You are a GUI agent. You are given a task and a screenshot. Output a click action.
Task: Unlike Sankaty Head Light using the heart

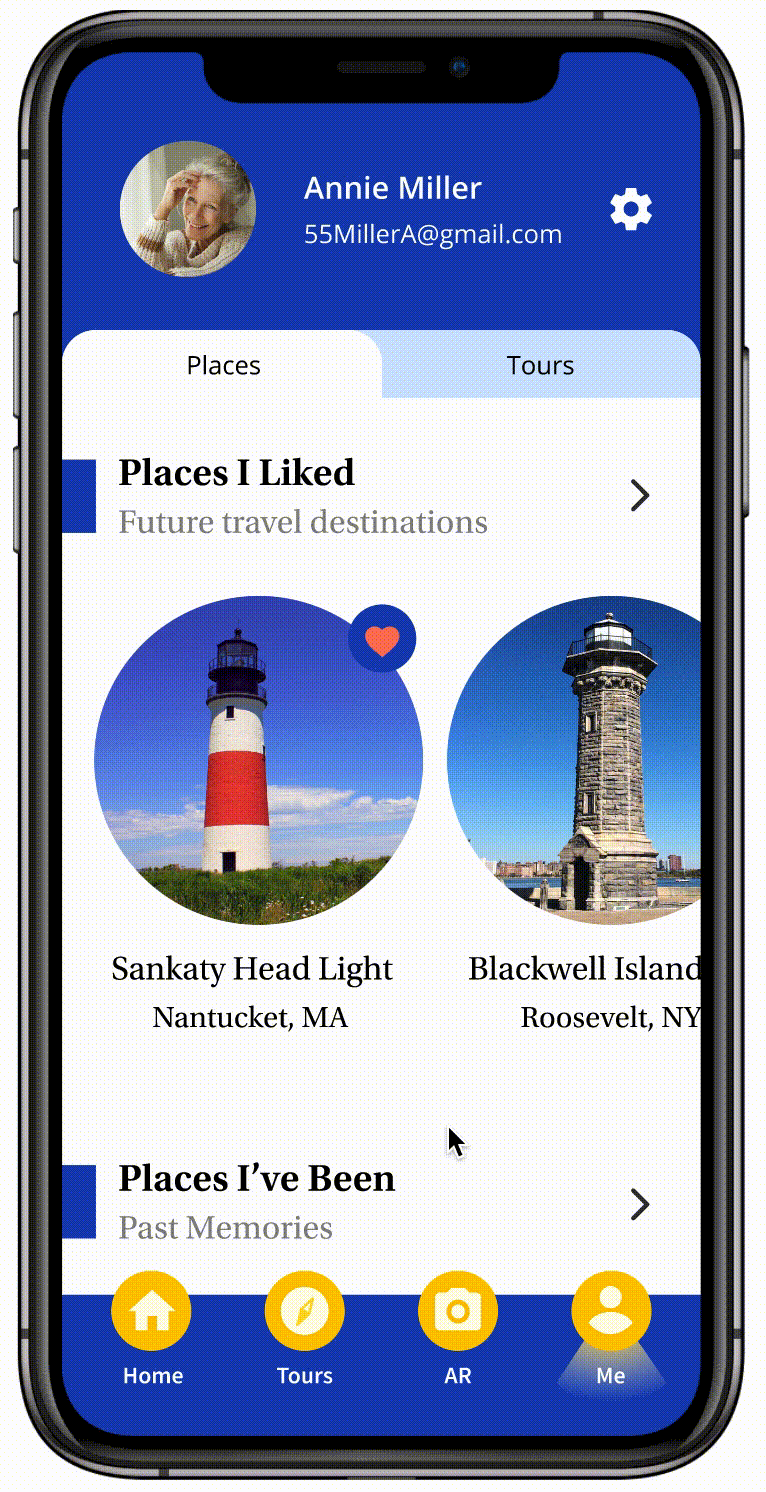pos(382,639)
